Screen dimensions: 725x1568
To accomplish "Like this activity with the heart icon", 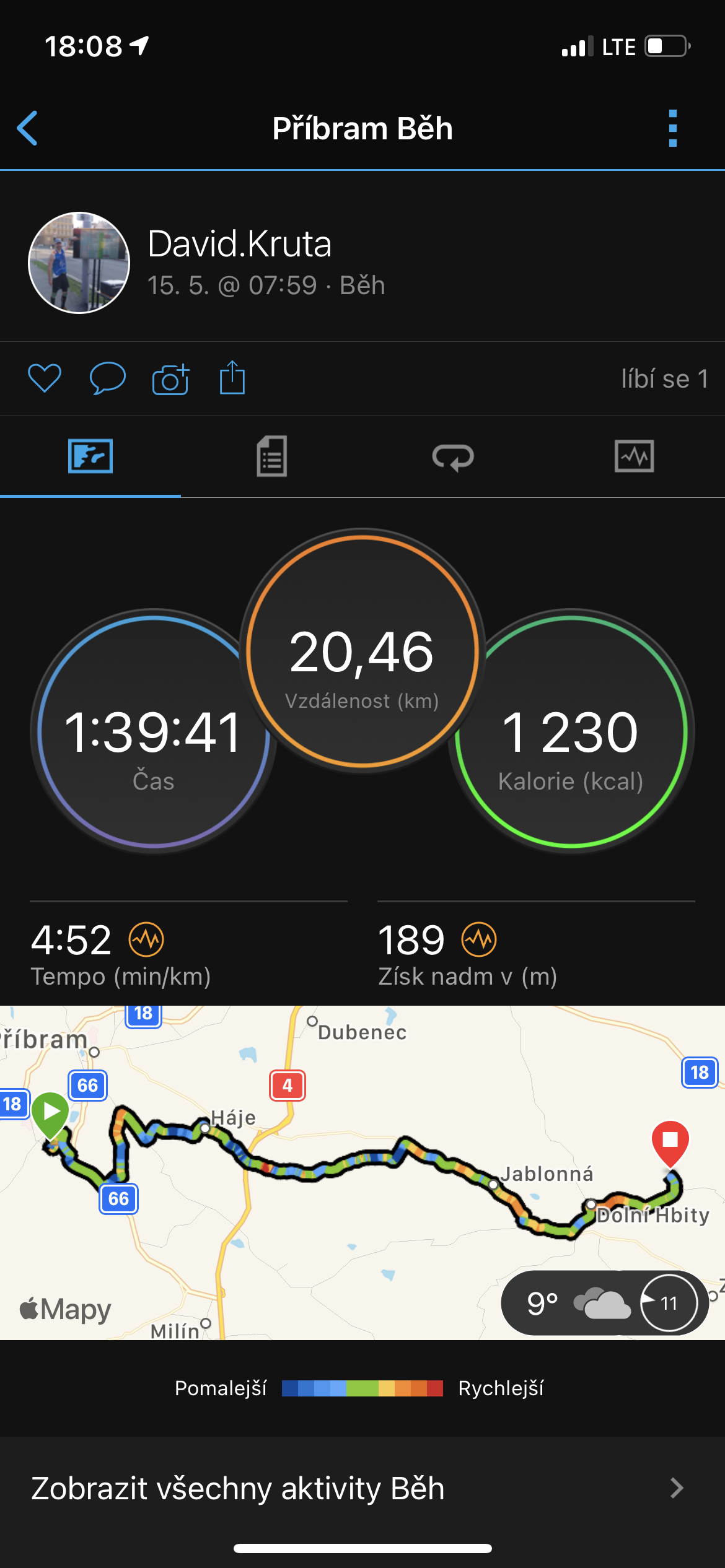I will pos(45,378).
